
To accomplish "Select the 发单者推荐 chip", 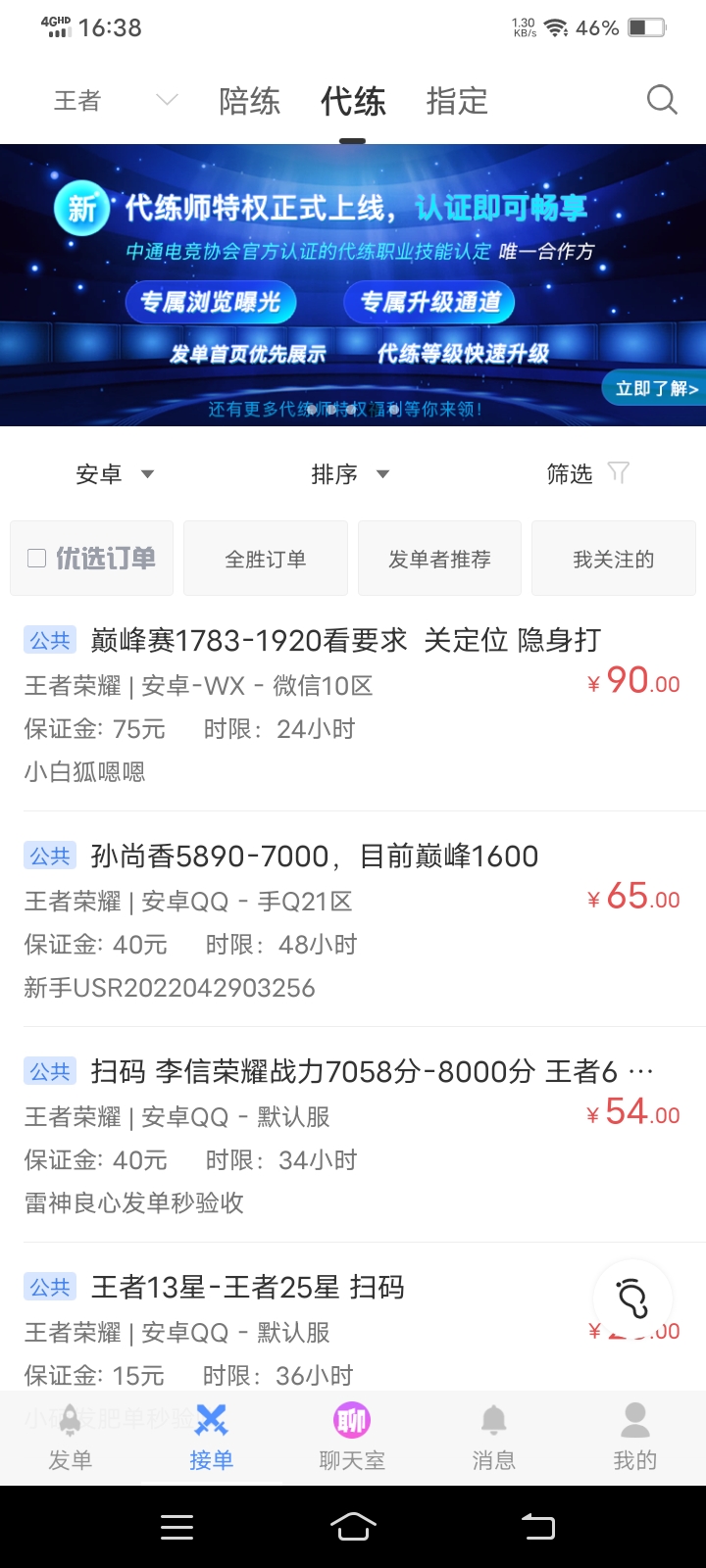I will click(x=439, y=559).
